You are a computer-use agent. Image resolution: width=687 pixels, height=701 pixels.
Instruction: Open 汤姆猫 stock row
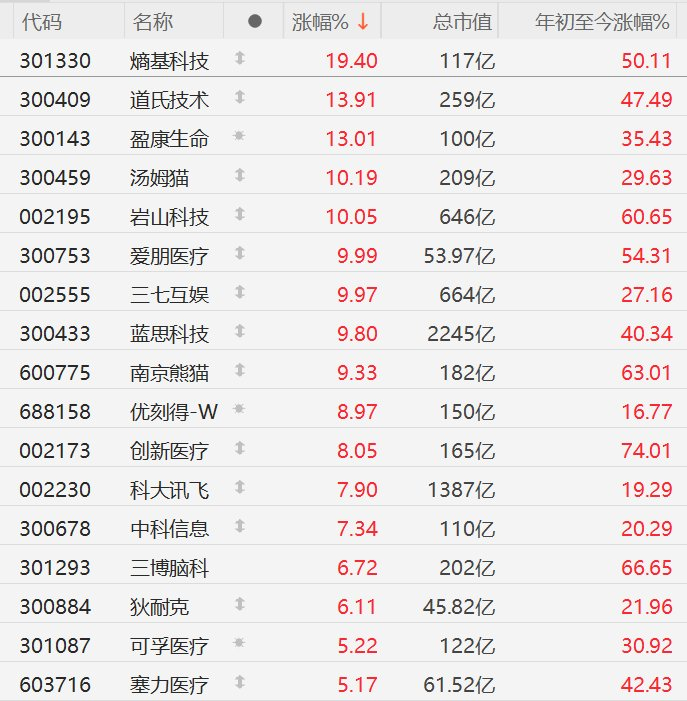tap(160, 178)
